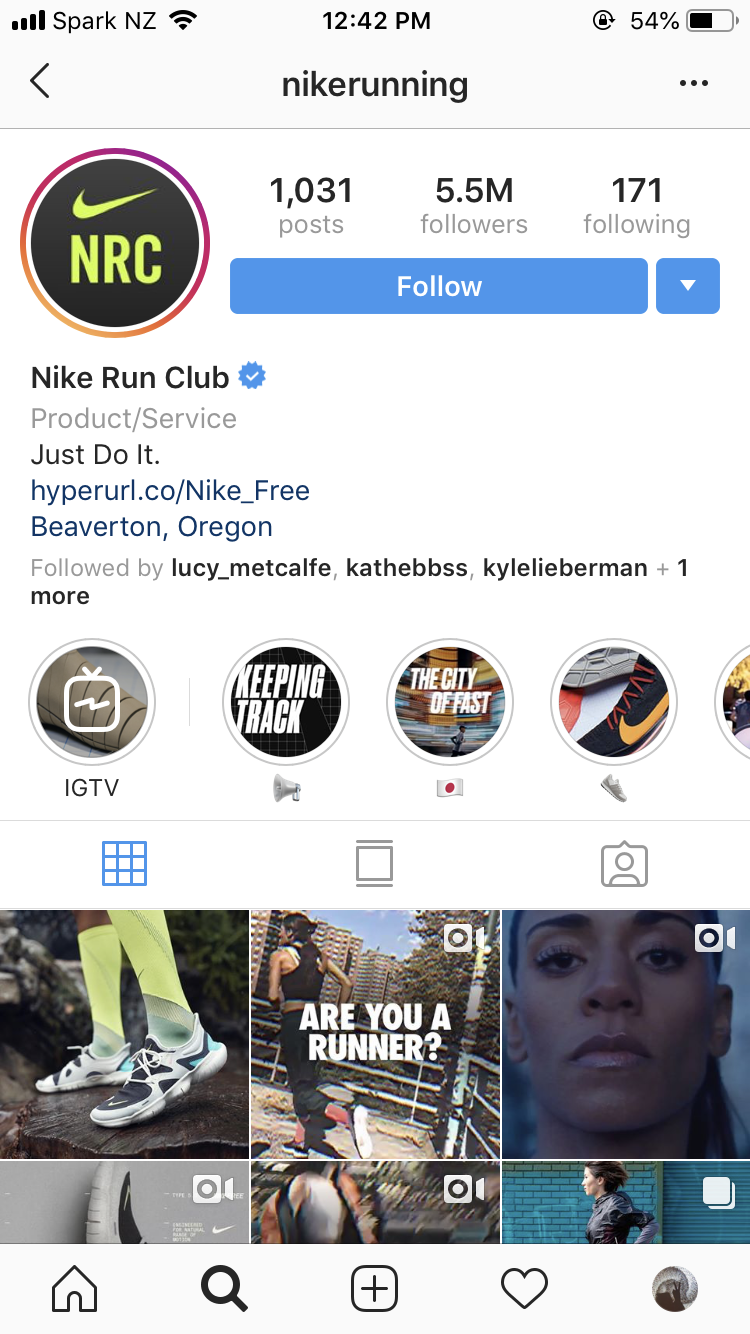View the NRC profile picture story
This screenshot has height=1334, width=750.
point(115,243)
